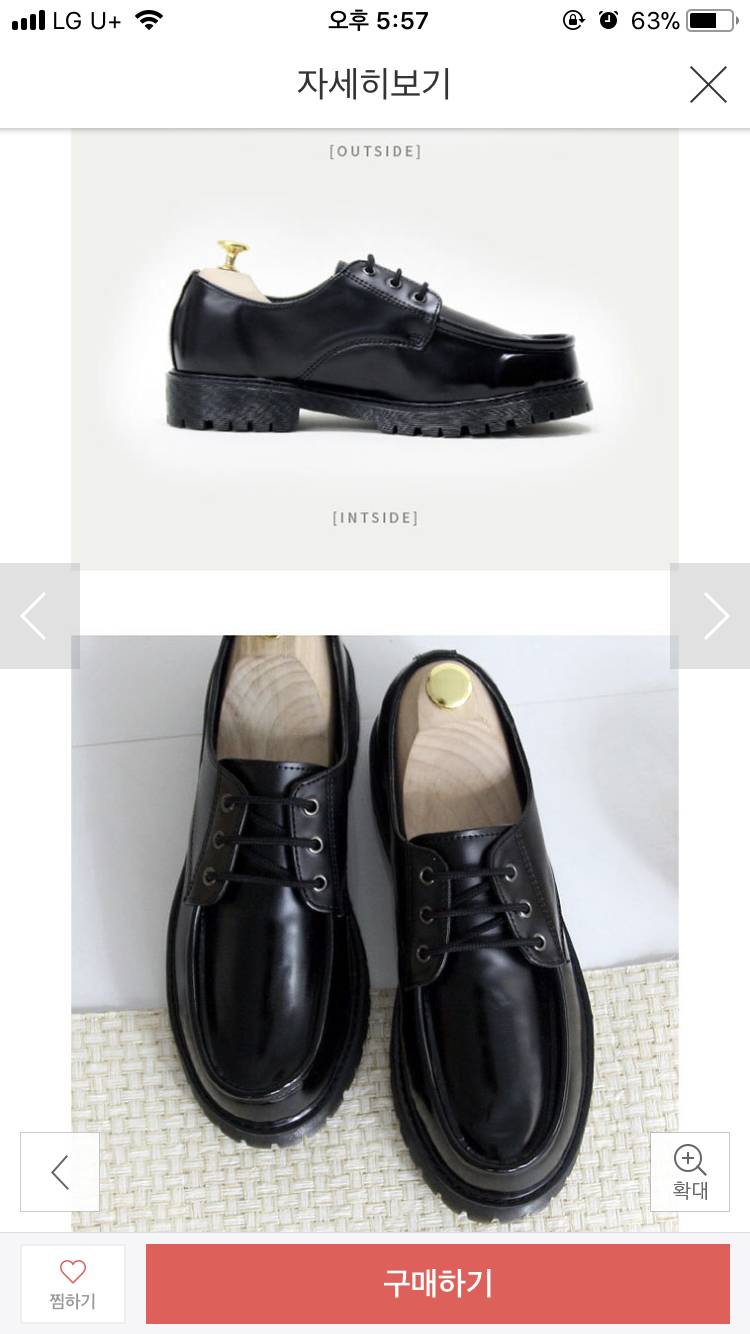The image size is (750, 1334).
Task: Tap the back chevron button at bottom left
Action: point(60,1172)
